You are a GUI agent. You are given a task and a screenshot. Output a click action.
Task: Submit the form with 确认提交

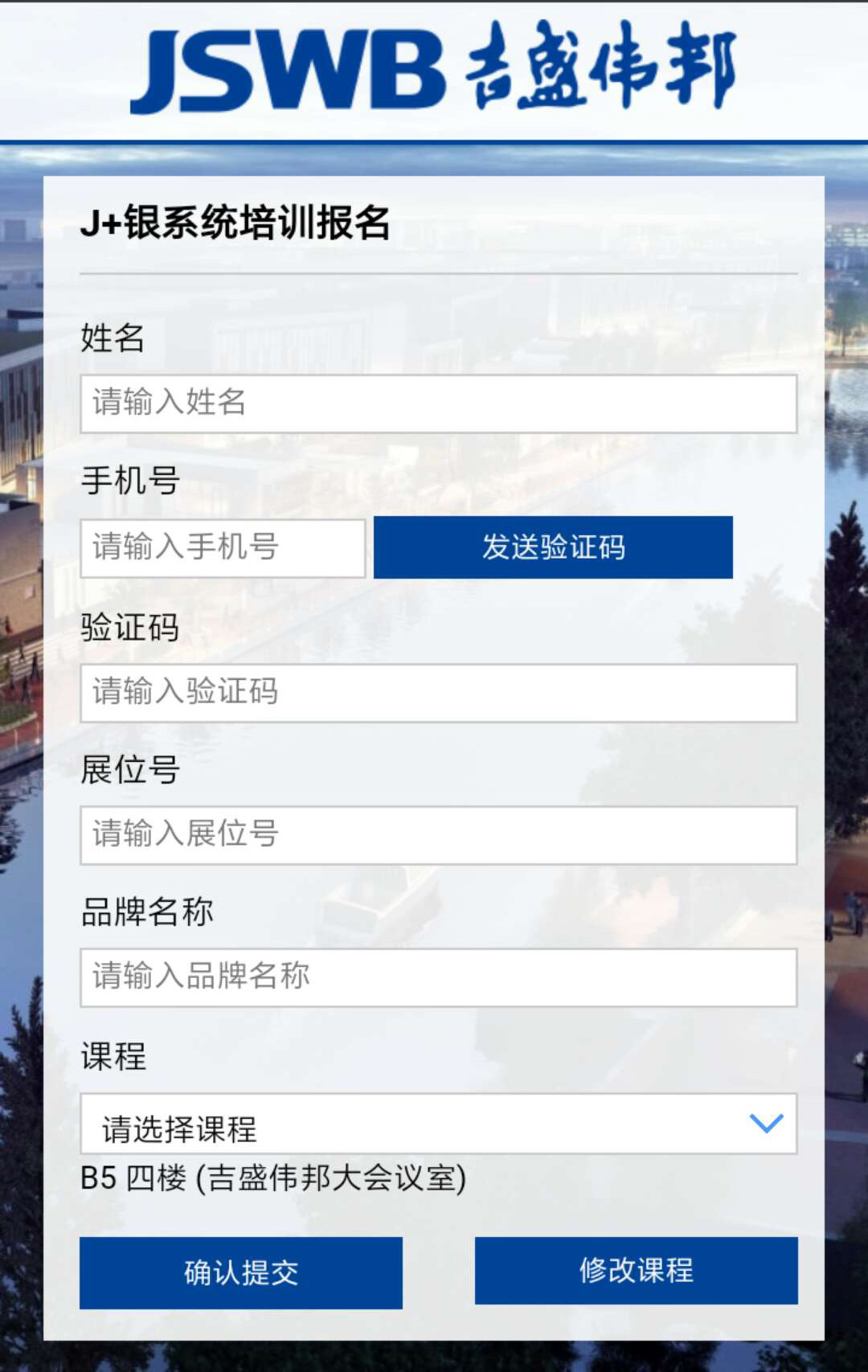(x=241, y=1272)
